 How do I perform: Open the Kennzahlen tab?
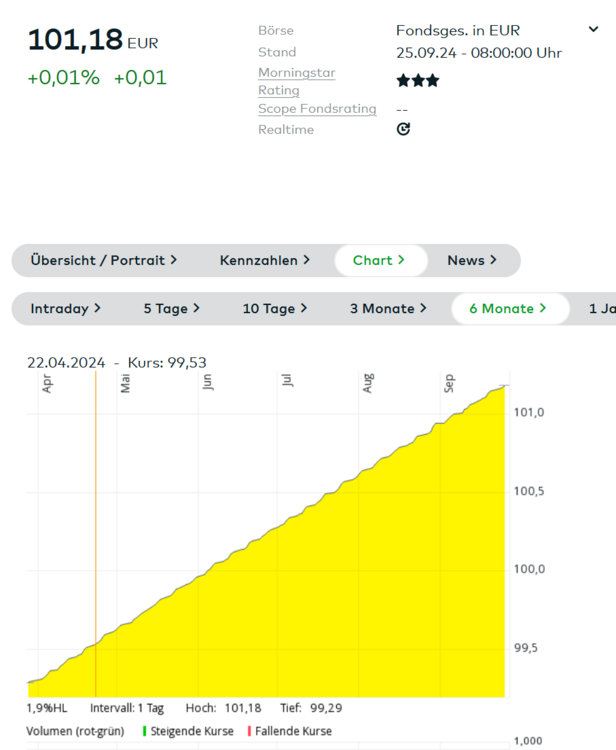264,260
